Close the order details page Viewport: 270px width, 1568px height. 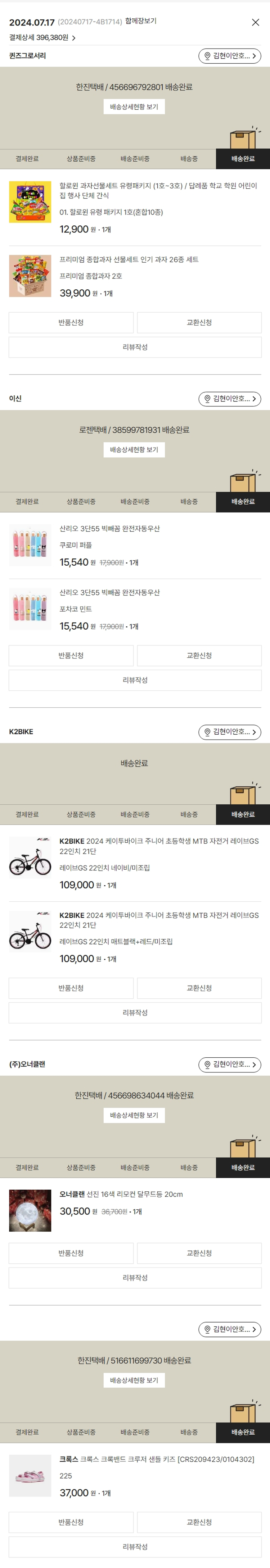[255, 23]
